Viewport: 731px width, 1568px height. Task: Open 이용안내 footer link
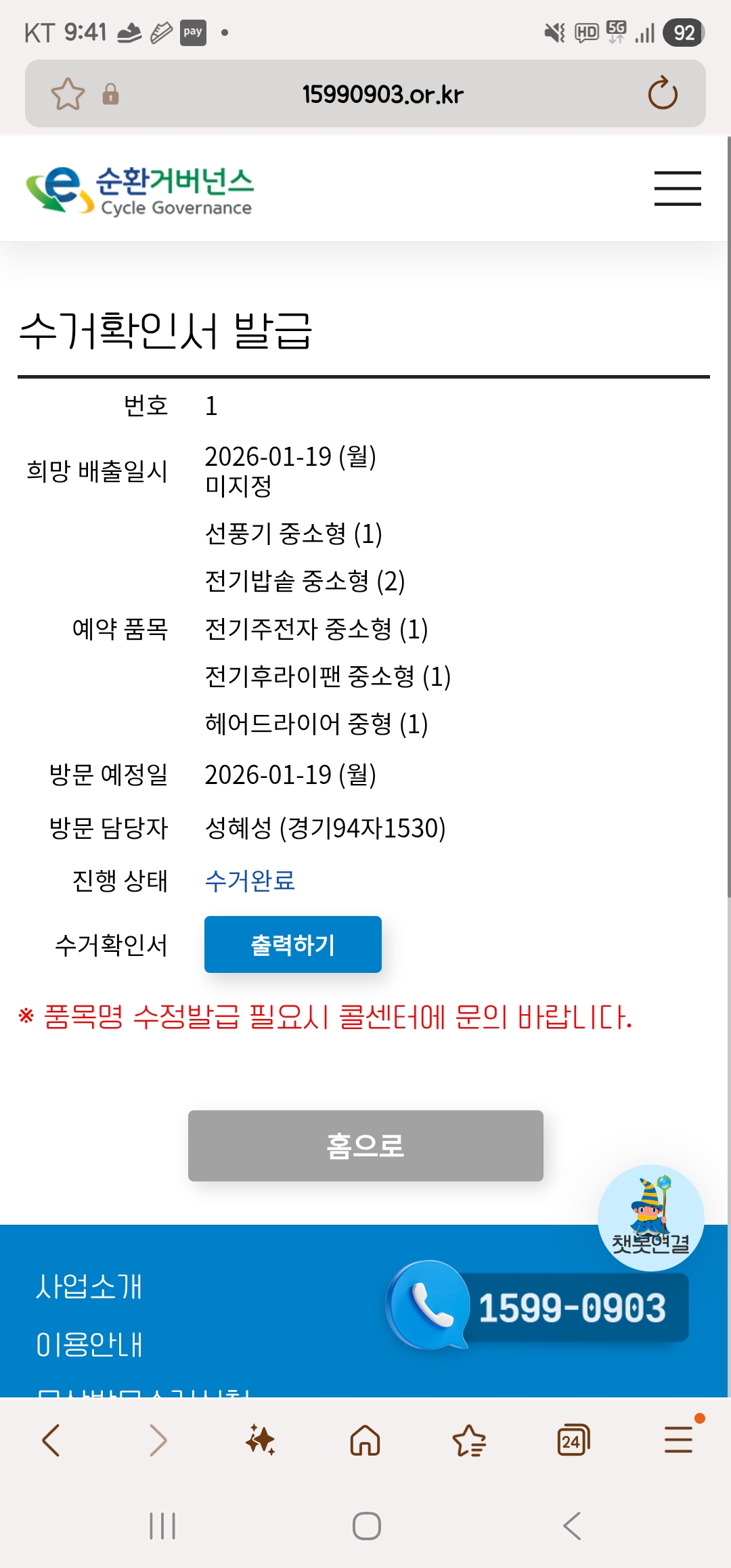coord(89,1344)
